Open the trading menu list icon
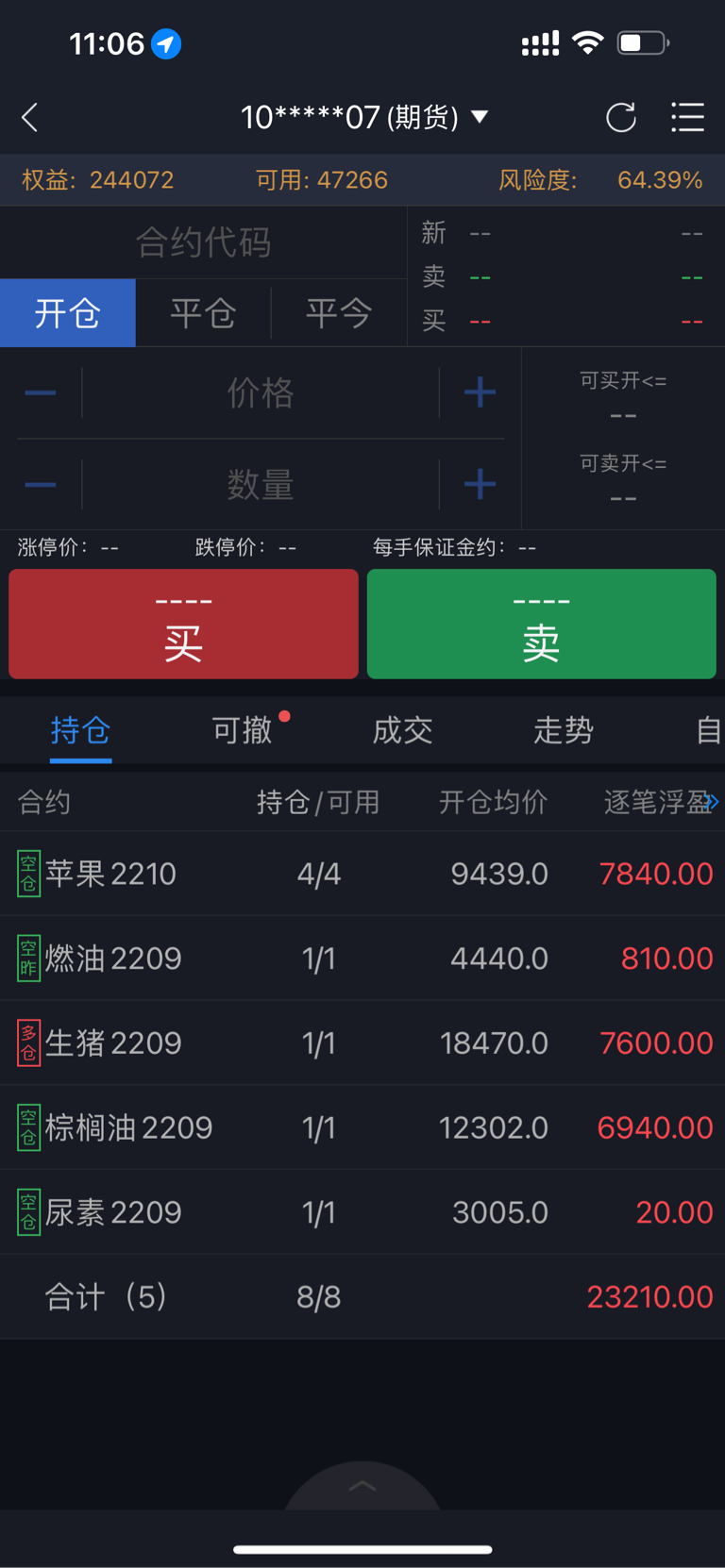The height and width of the screenshot is (1568, 725). click(687, 117)
